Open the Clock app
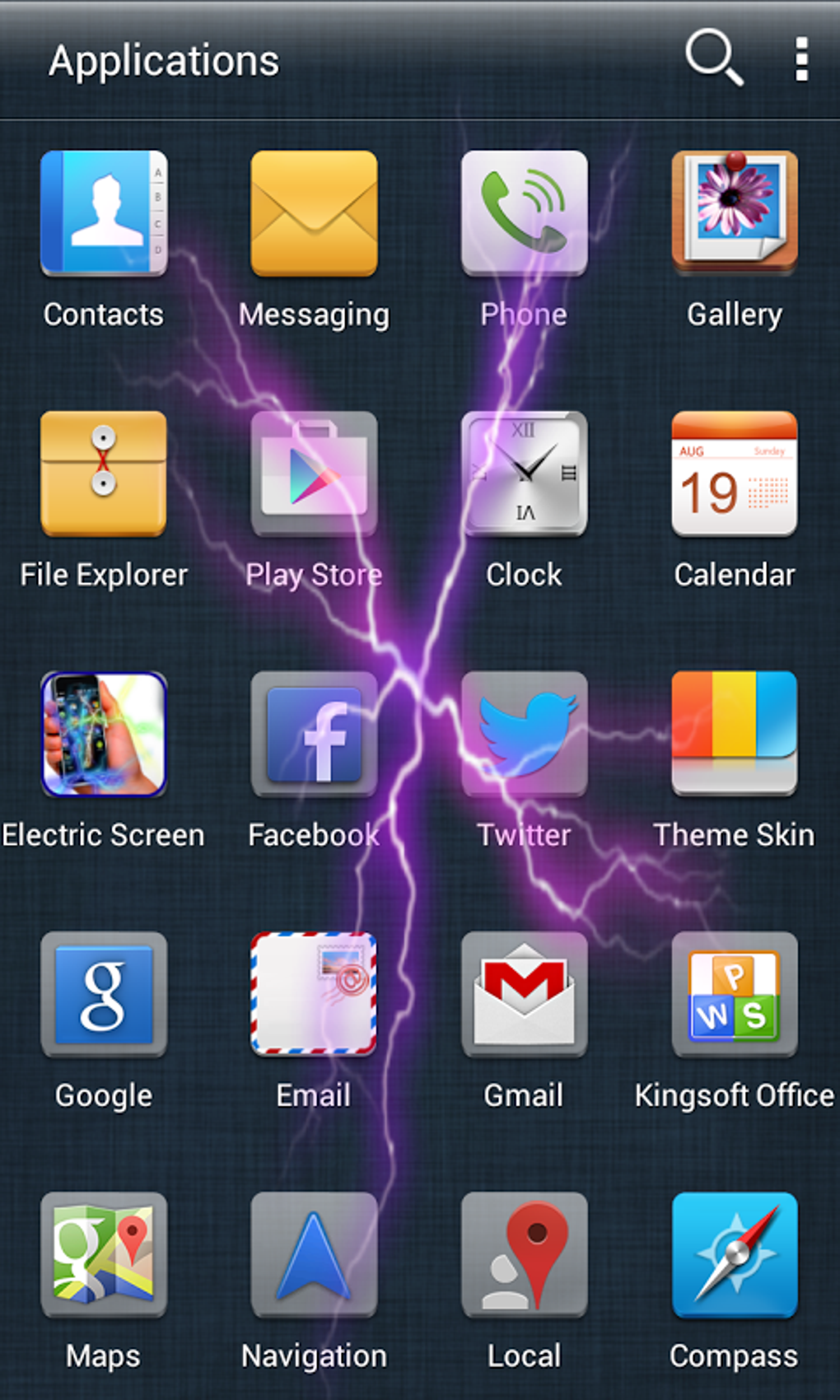Image resolution: width=840 pixels, height=1400 pixels. [x=524, y=474]
